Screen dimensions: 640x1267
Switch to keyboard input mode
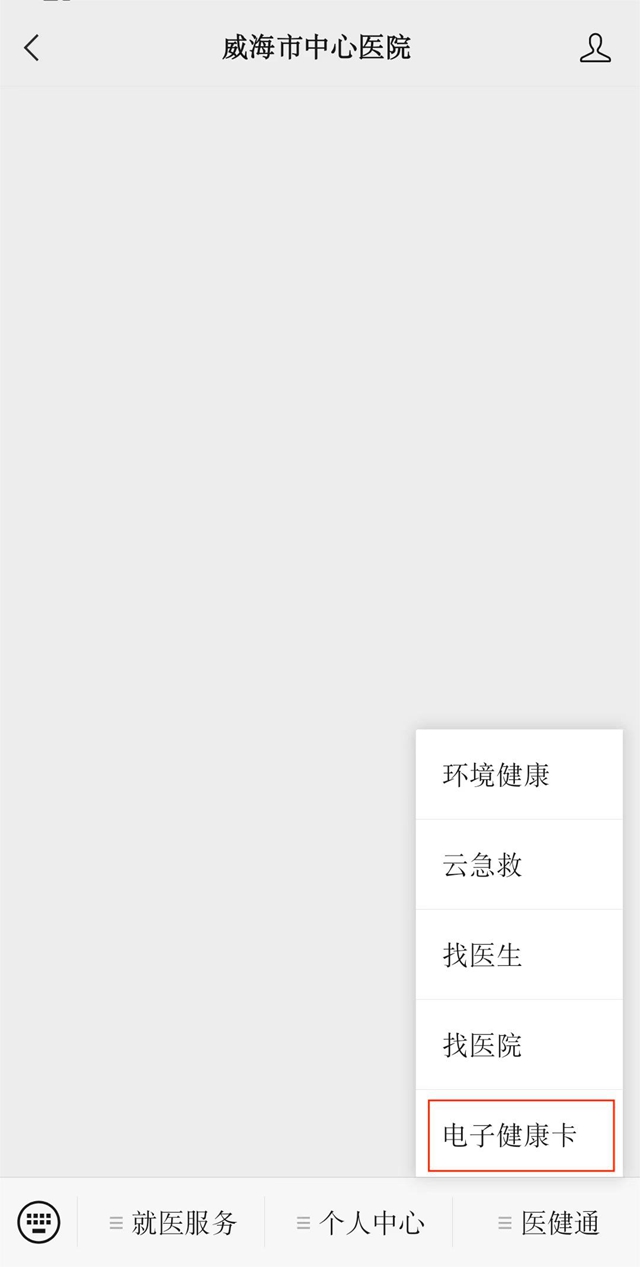39,1222
